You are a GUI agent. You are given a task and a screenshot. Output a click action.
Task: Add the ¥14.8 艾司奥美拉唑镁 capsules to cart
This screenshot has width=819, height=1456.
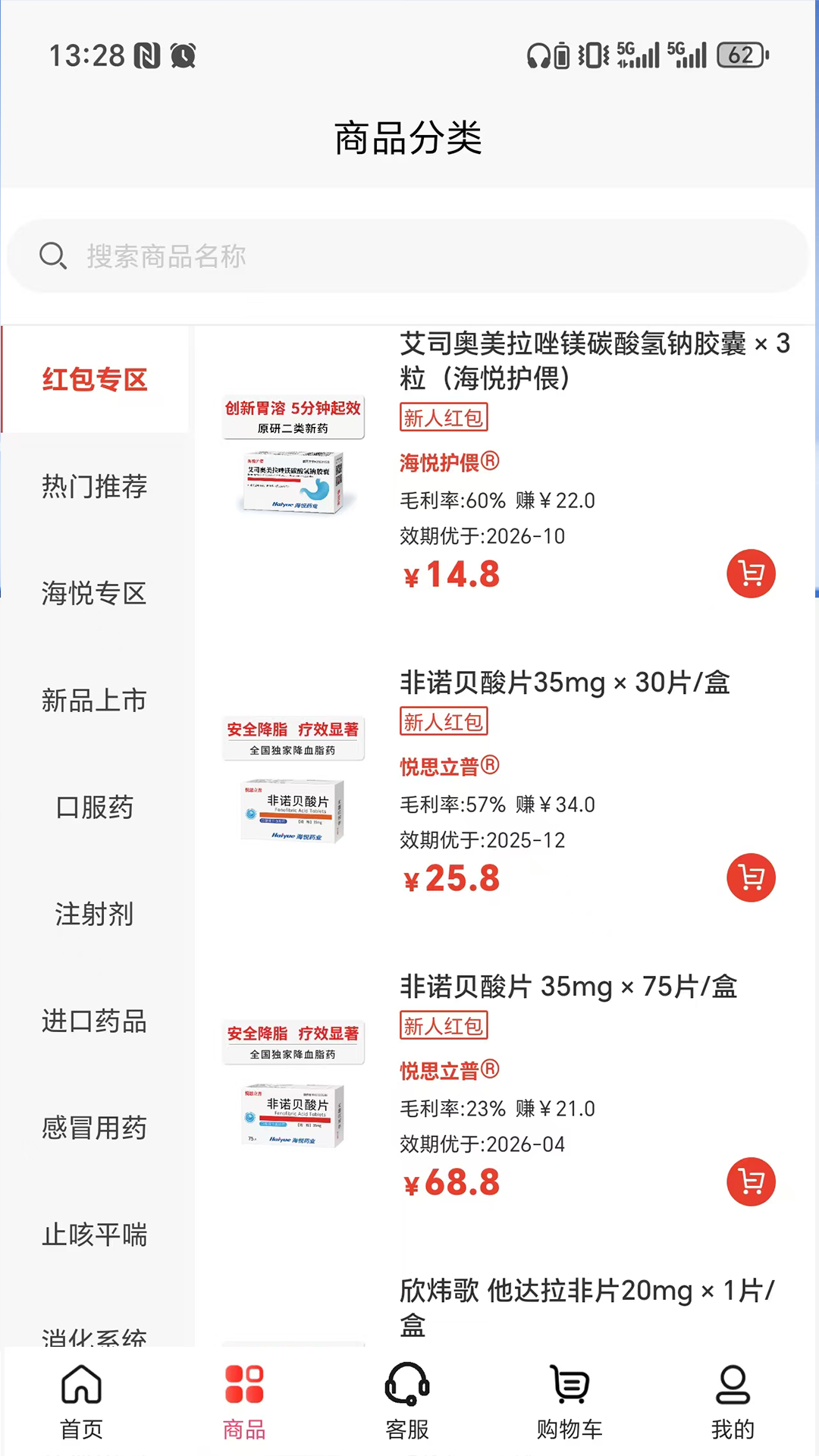point(751,573)
